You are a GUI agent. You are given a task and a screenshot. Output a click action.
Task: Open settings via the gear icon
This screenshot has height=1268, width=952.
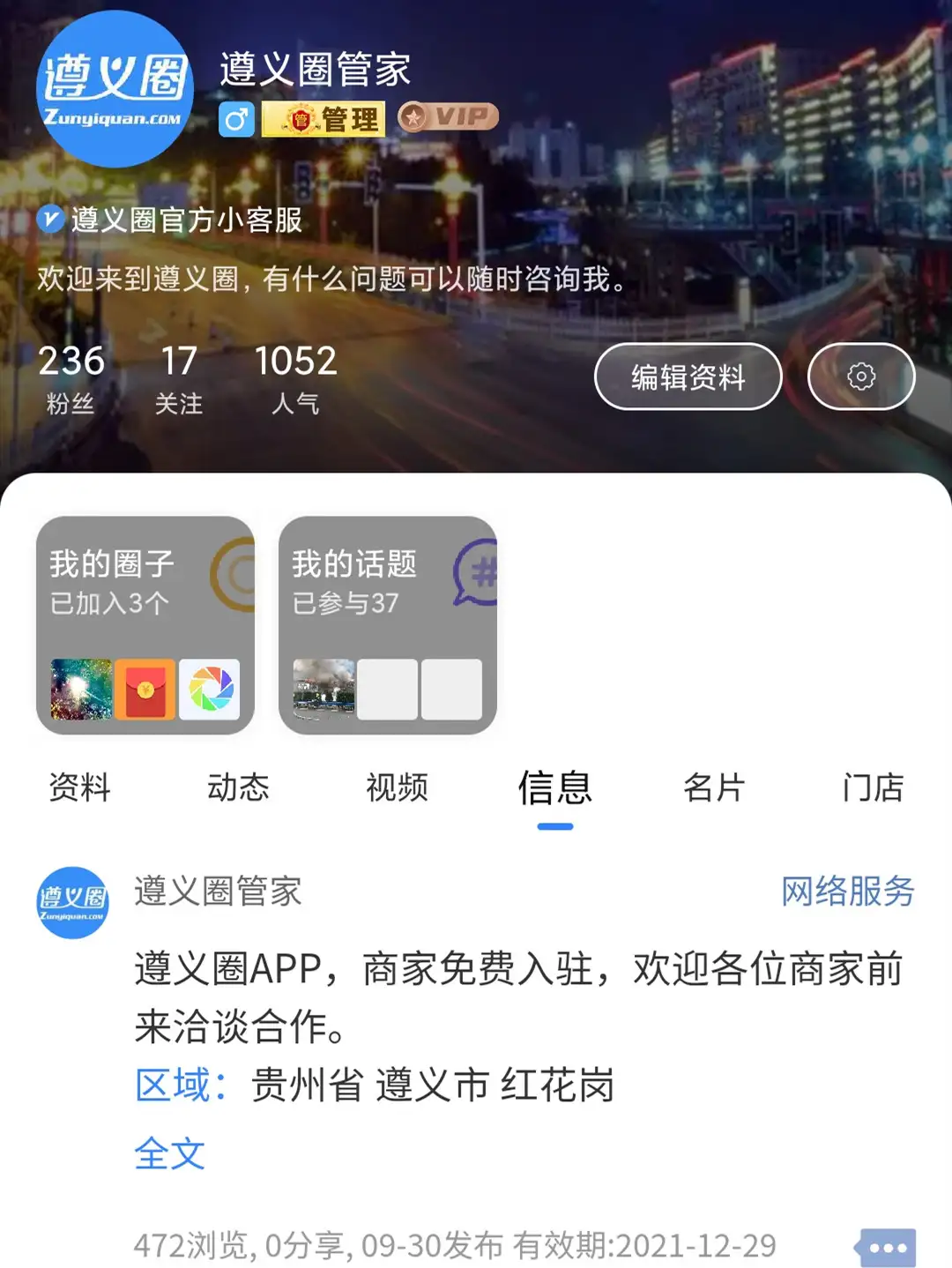point(859,376)
